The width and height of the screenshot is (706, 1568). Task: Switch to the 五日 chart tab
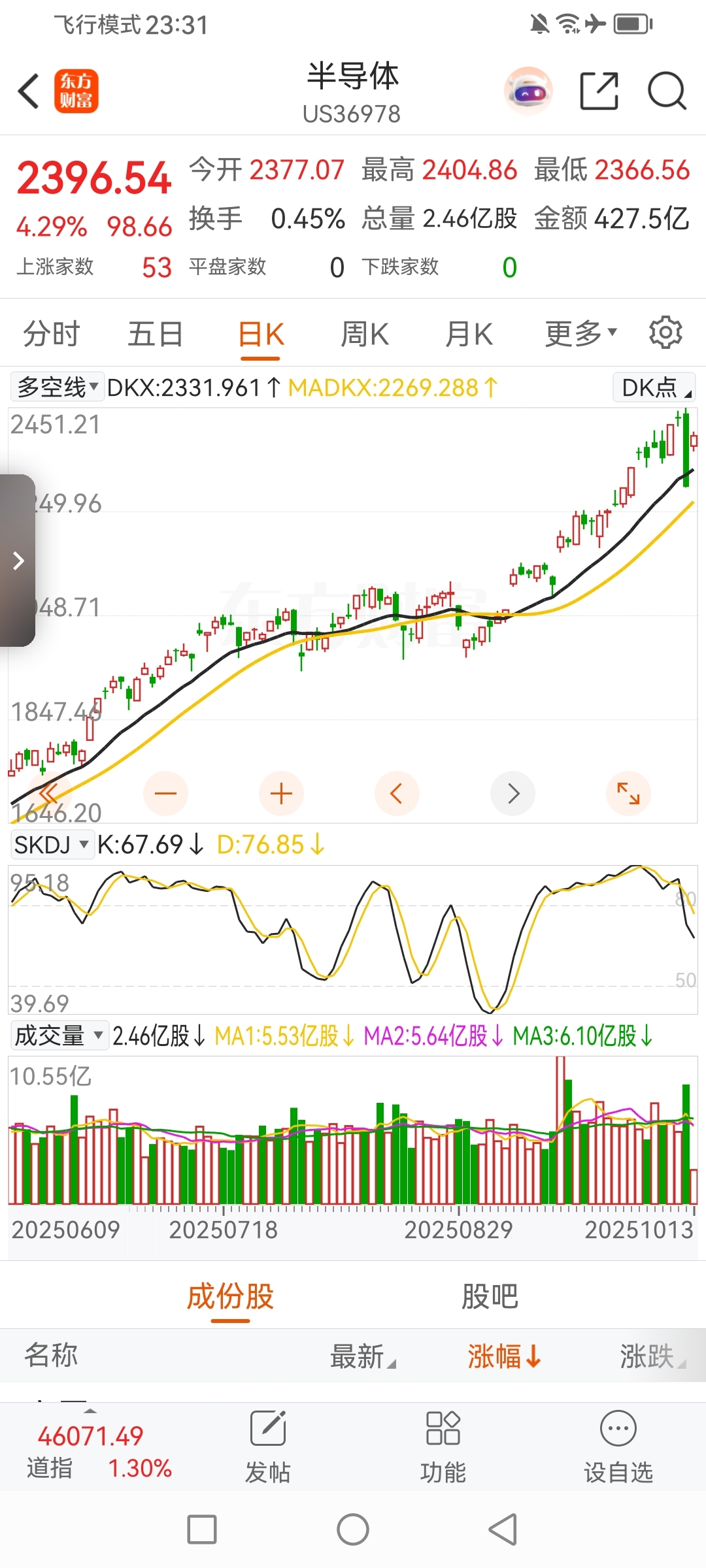pyautogui.click(x=155, y=335)
